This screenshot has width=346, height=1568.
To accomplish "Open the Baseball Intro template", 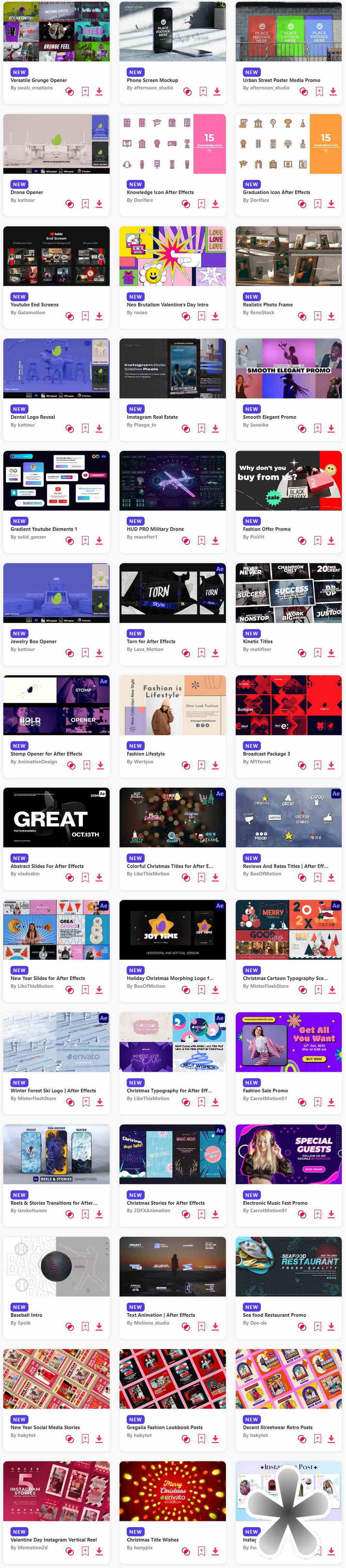I will [26, 1315].
